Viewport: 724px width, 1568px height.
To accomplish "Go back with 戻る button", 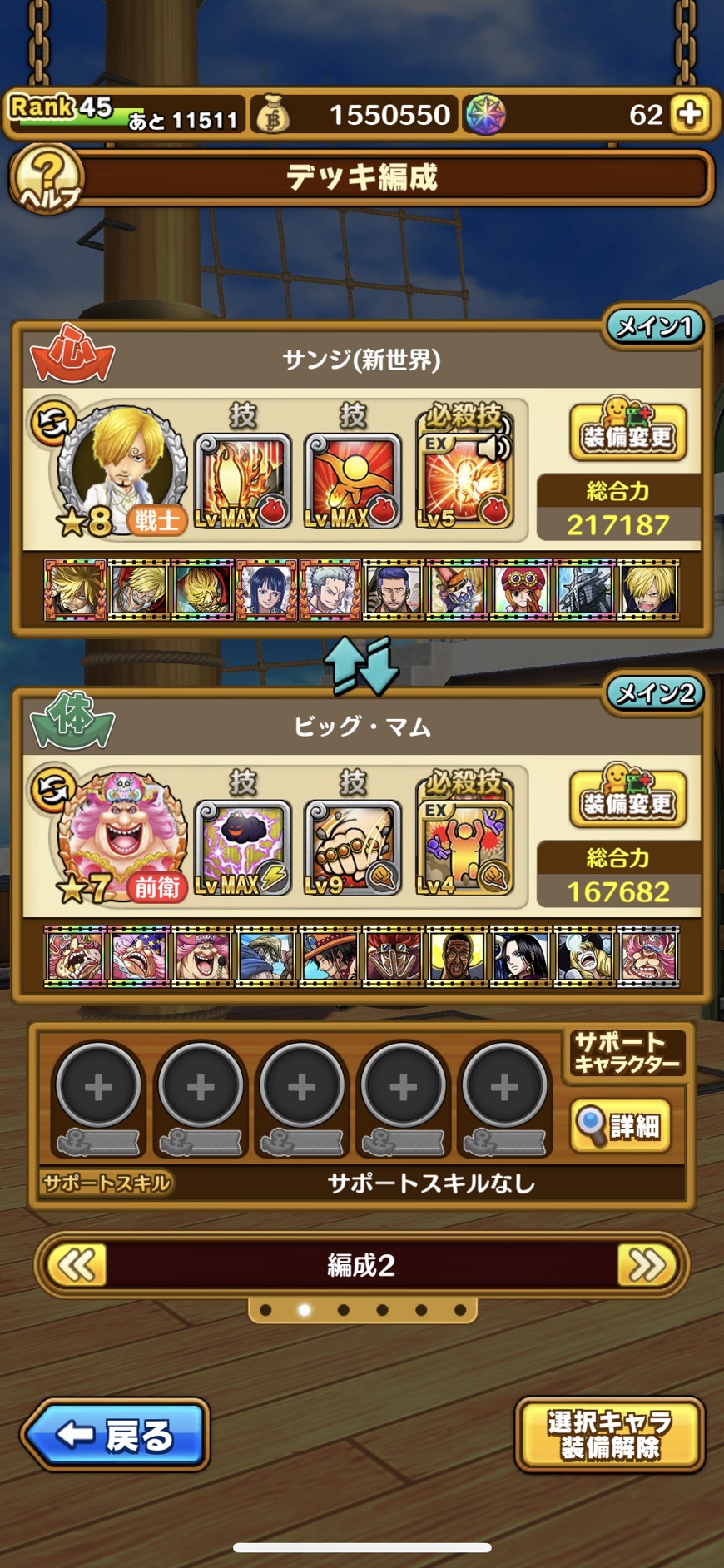I will coord(115,1434).
